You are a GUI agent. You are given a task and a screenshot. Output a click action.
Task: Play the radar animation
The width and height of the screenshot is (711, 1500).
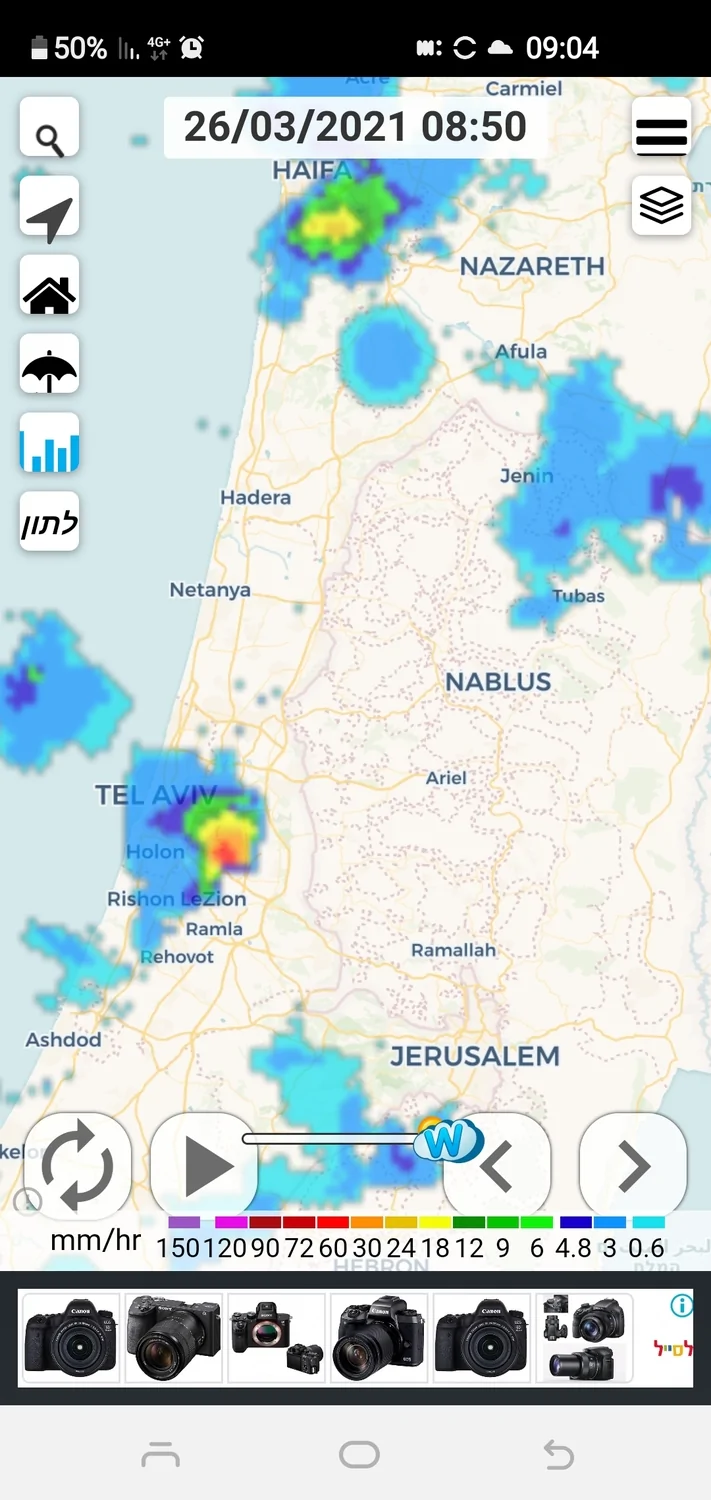[205, 1166]
